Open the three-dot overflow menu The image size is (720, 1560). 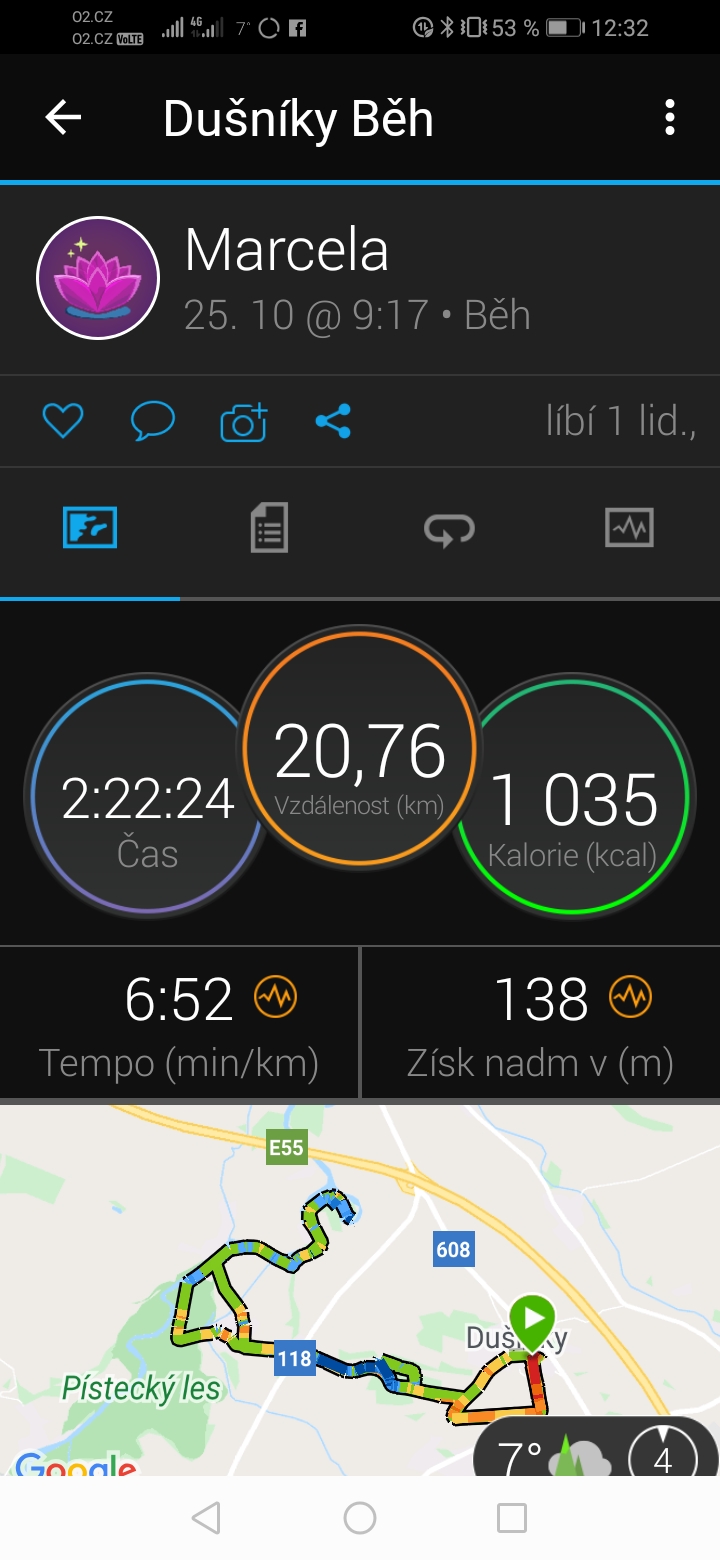[670, 118]
